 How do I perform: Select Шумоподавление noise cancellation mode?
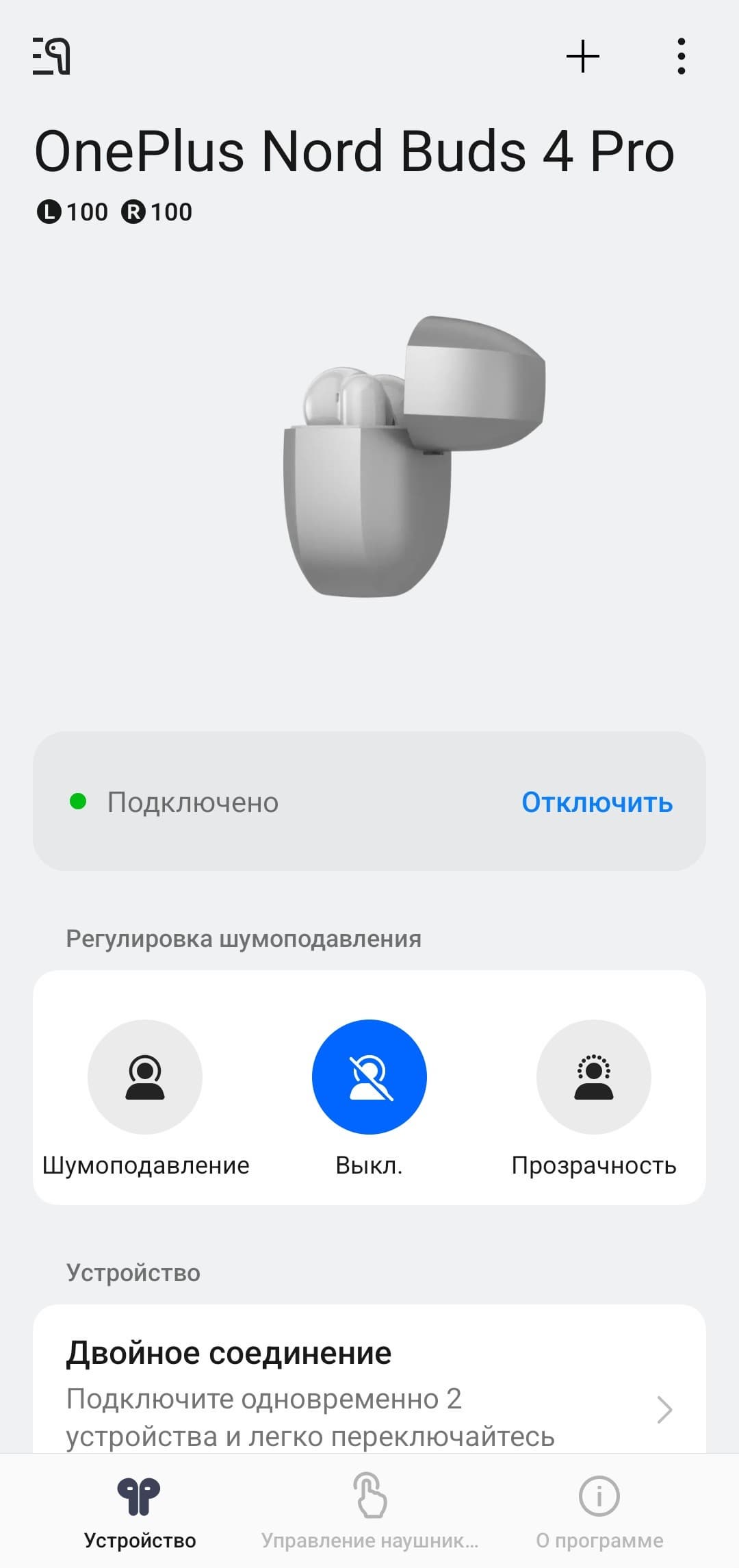pos(145,1077)
